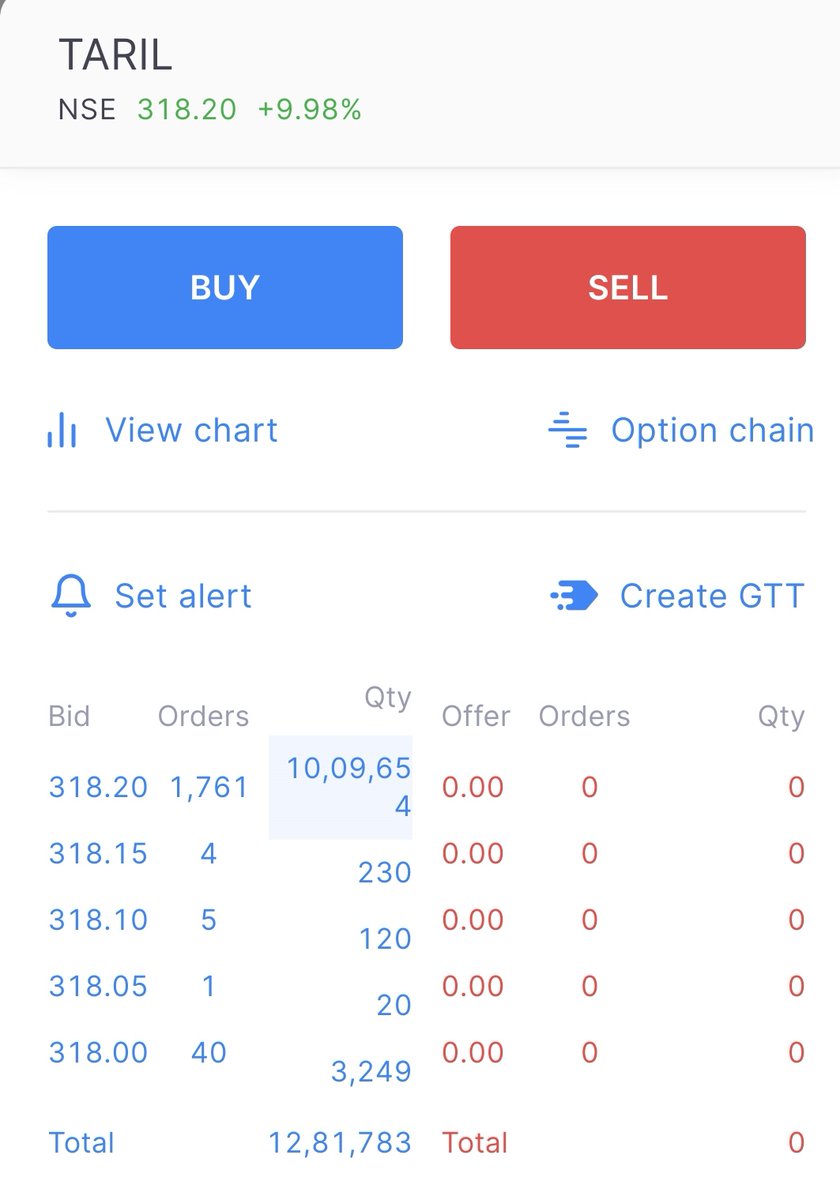Tap the red SELL button
Image resolution: width=840 pixels, height=1200 pixels.
[x=628, y=288]
